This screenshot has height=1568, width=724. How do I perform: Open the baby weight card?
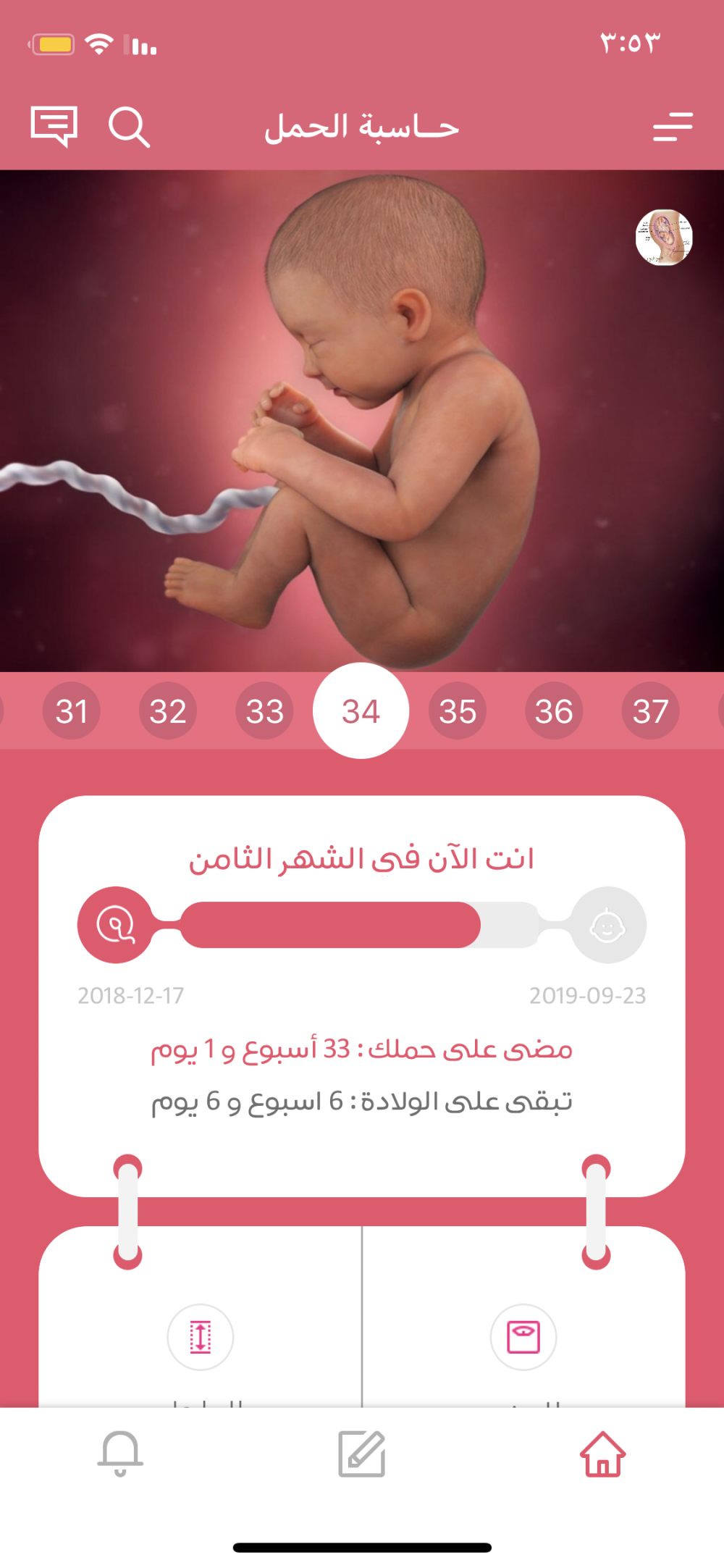[x=523, y=1337]
